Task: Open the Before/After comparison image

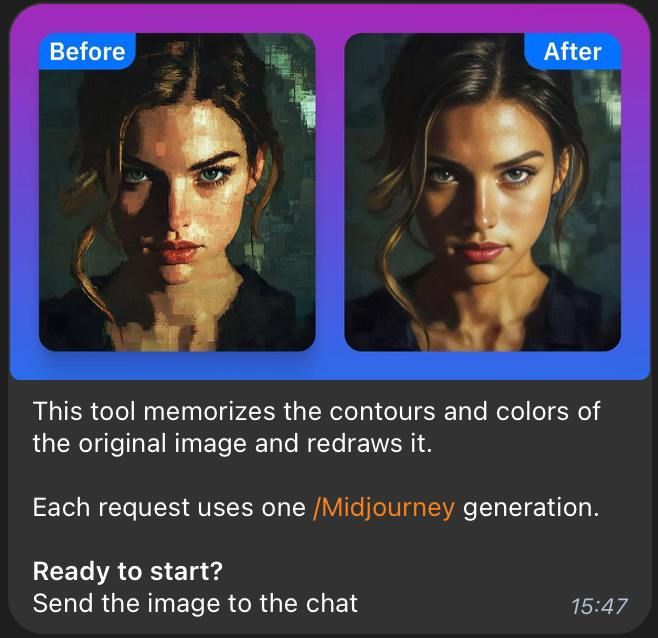Action: click(x=329, y=192)
